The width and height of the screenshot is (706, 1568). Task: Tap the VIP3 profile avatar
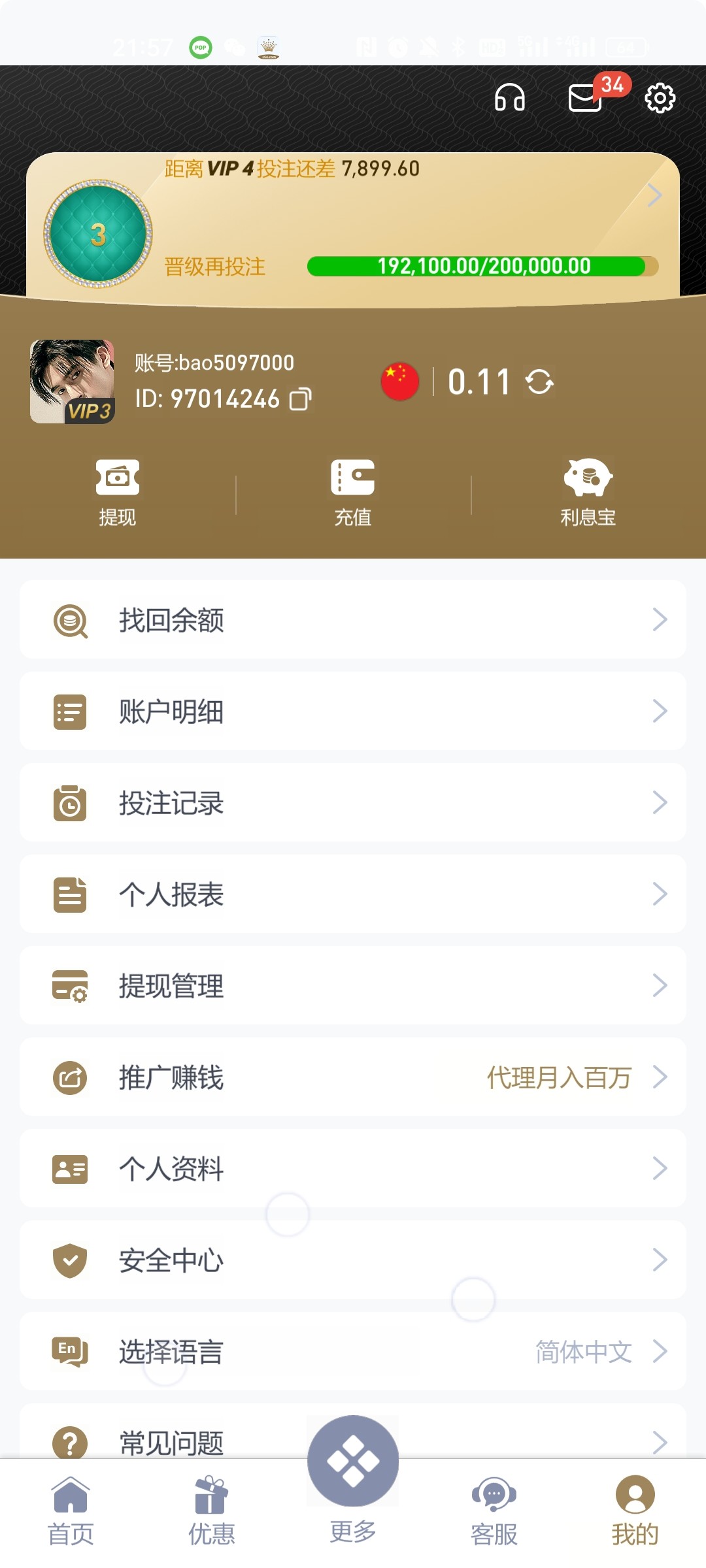(x=72, y=380)
